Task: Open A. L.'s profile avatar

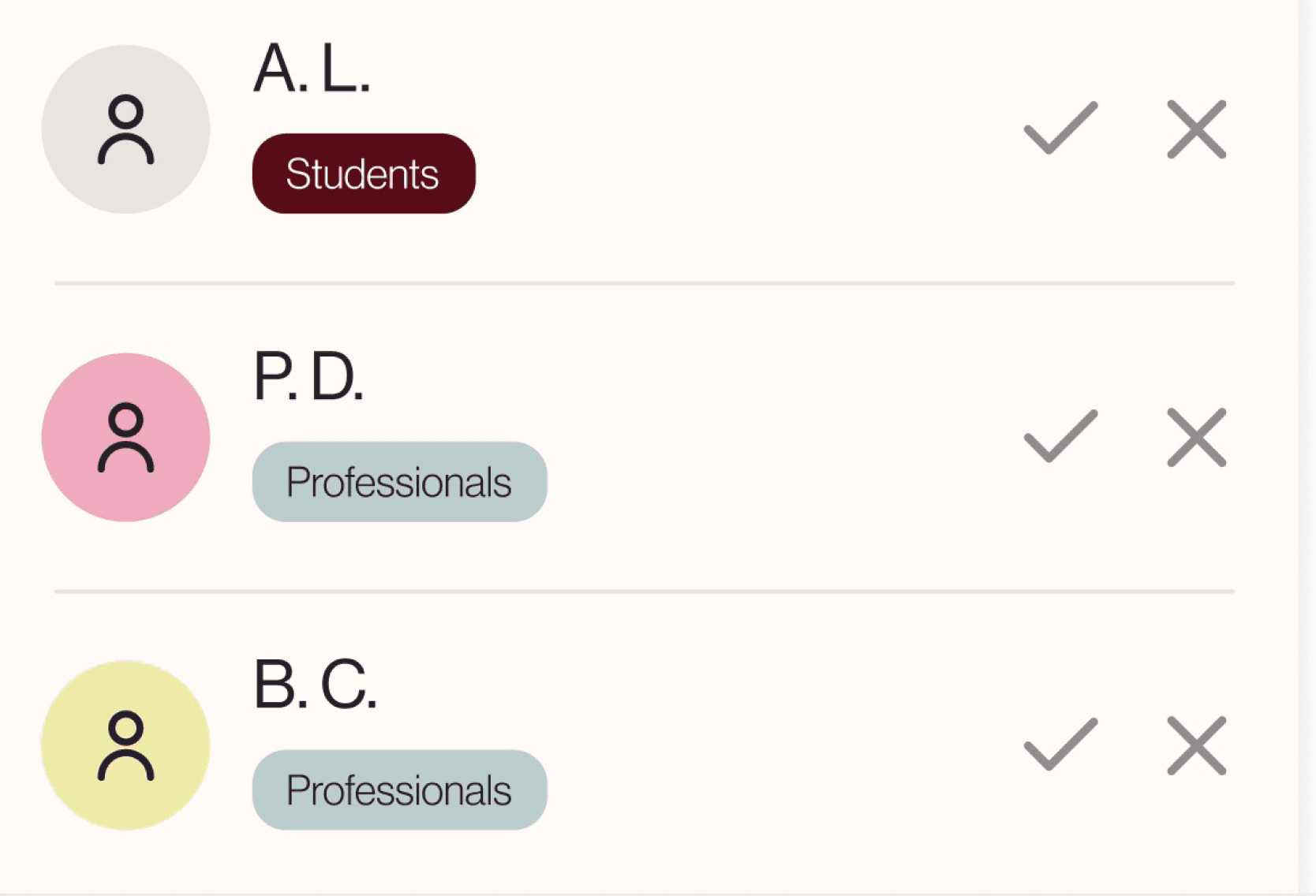Action: pos(125,129)
